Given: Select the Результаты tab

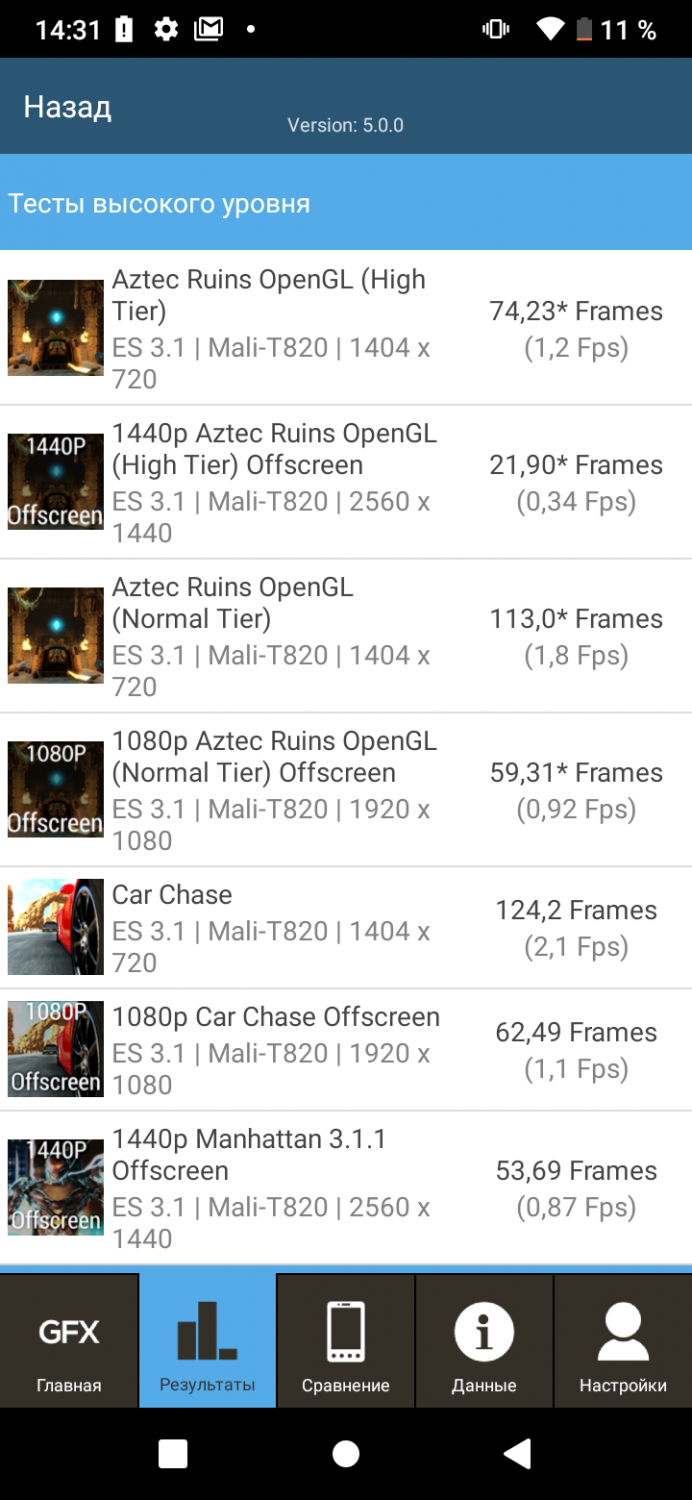Looking at the screenshot, I should pyautogui.click(x=208, y=1340).
